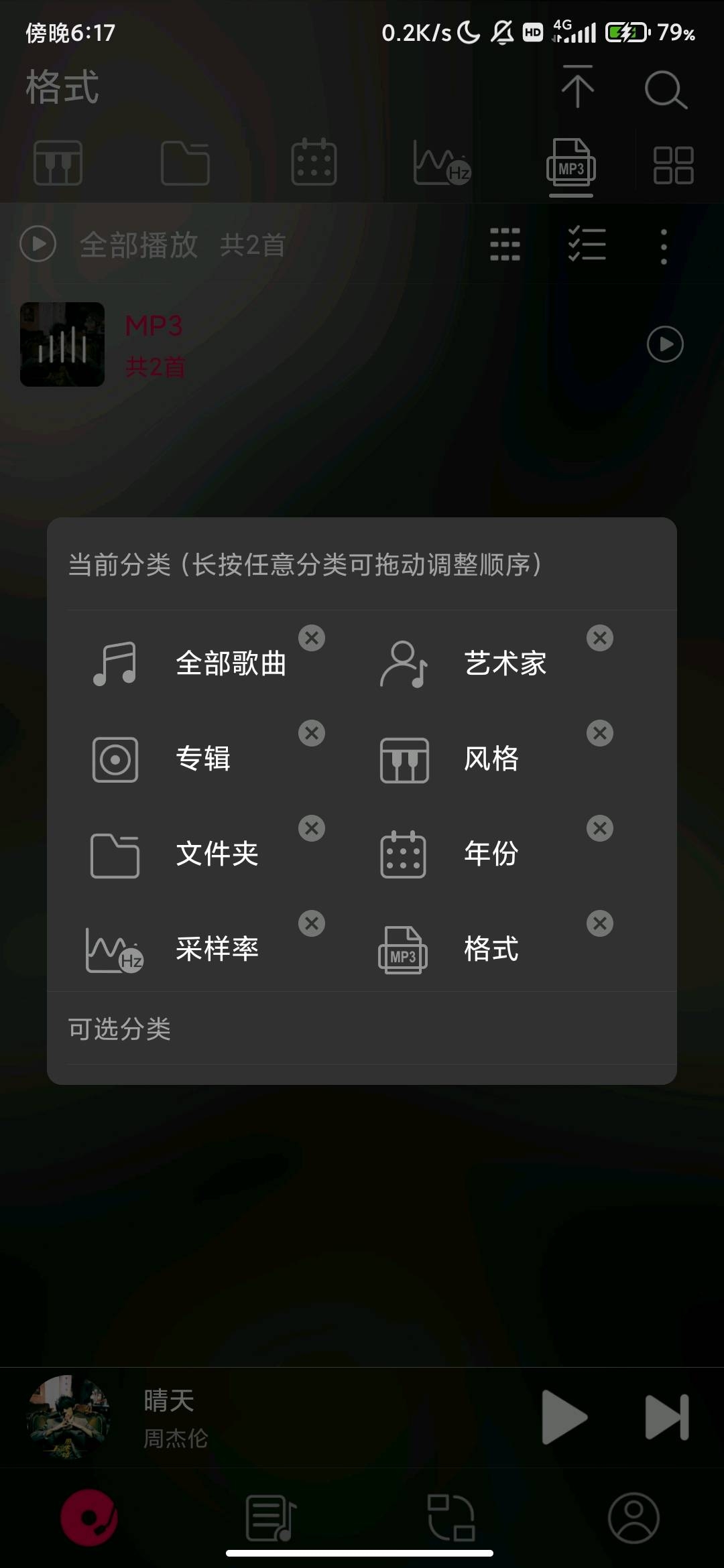The image size is (724, 1568).
Task: Tap 全部播放 to play all songs
Action: click(137, 245)
